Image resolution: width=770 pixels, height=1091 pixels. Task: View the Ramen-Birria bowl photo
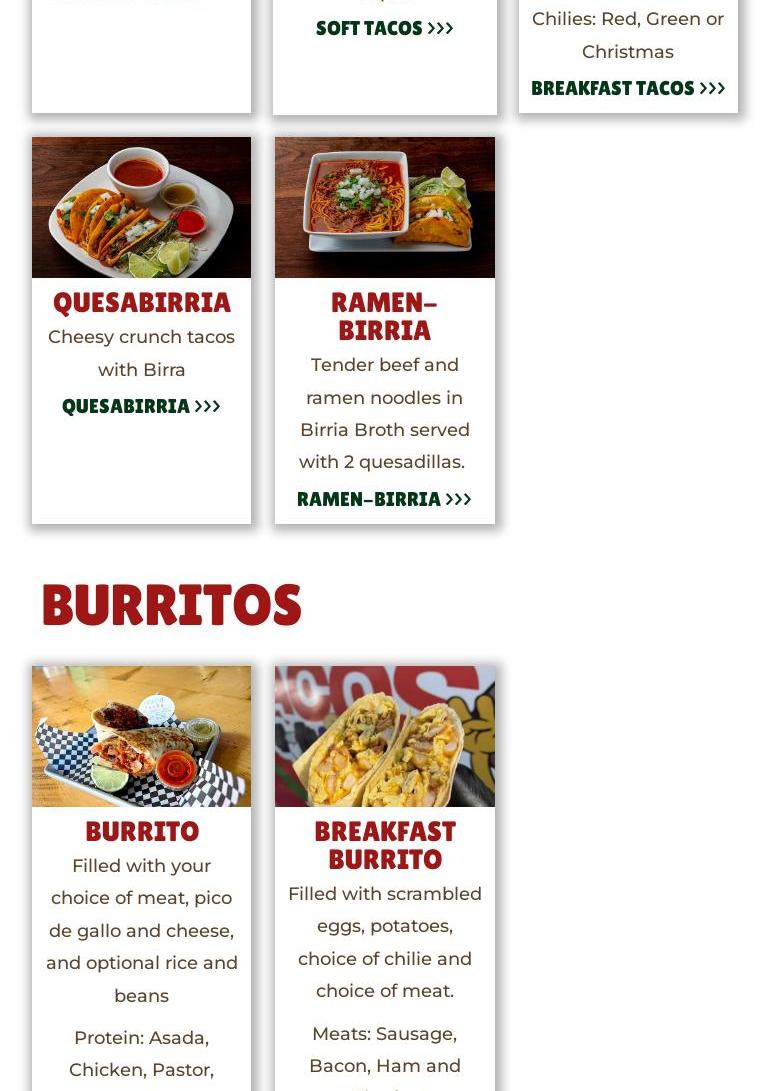click(384, 208)
